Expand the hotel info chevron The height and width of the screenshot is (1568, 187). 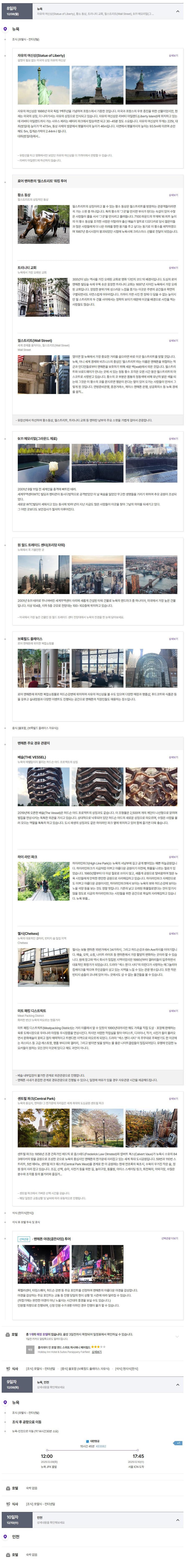point(177,1337)
